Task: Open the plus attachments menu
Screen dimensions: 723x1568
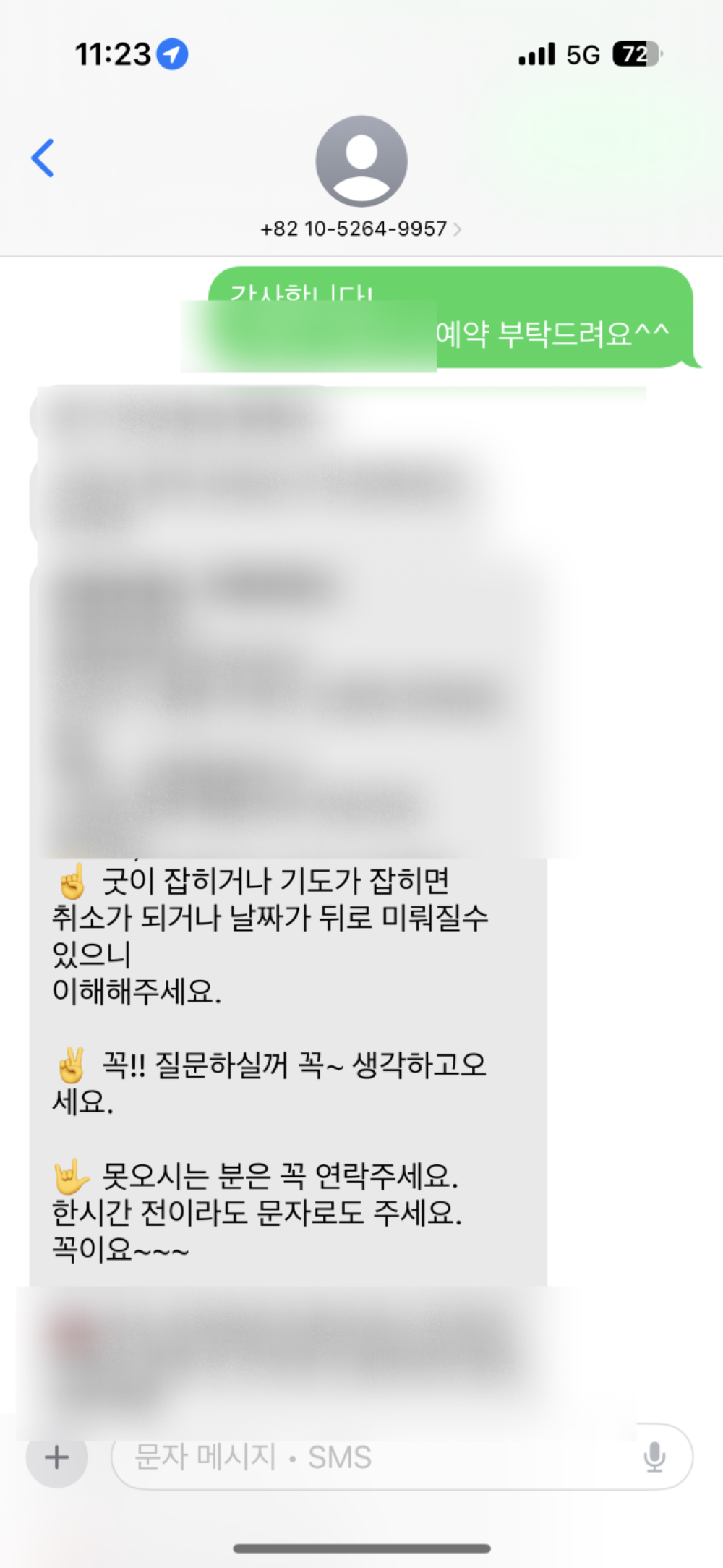Action: pos(57,1456)
